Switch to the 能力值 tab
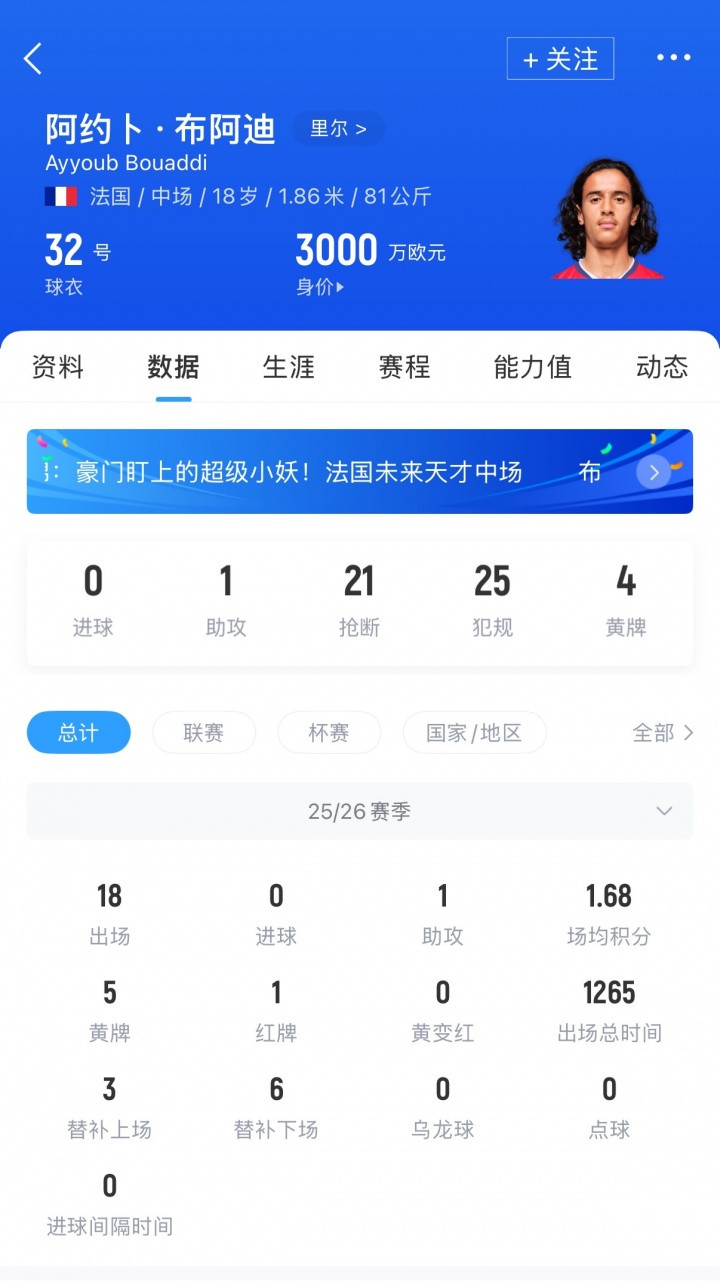The image size is (720, 1282). click(x=532, y=367)
